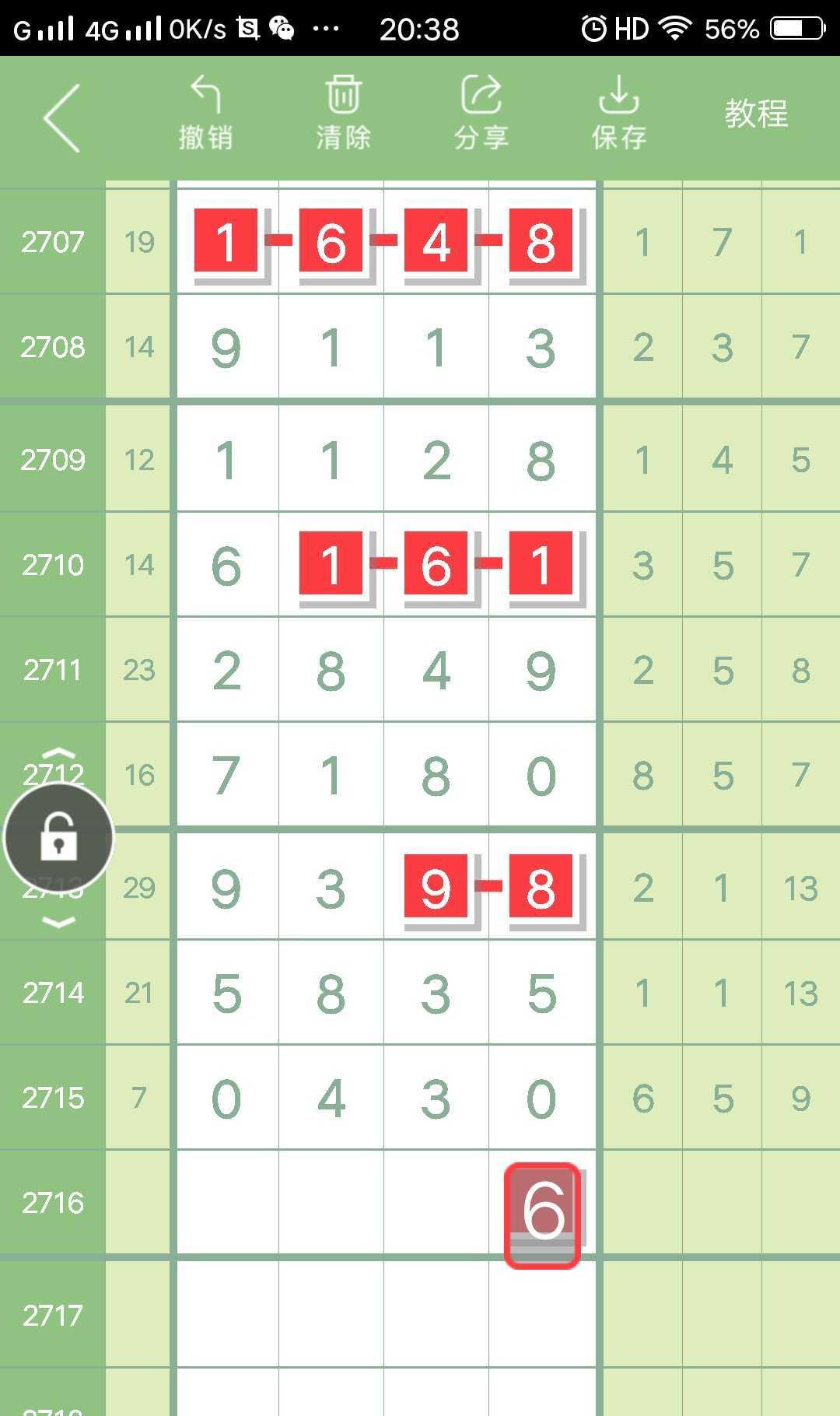
Task: Share the chart via 分享
Action: tap(481, 114)
